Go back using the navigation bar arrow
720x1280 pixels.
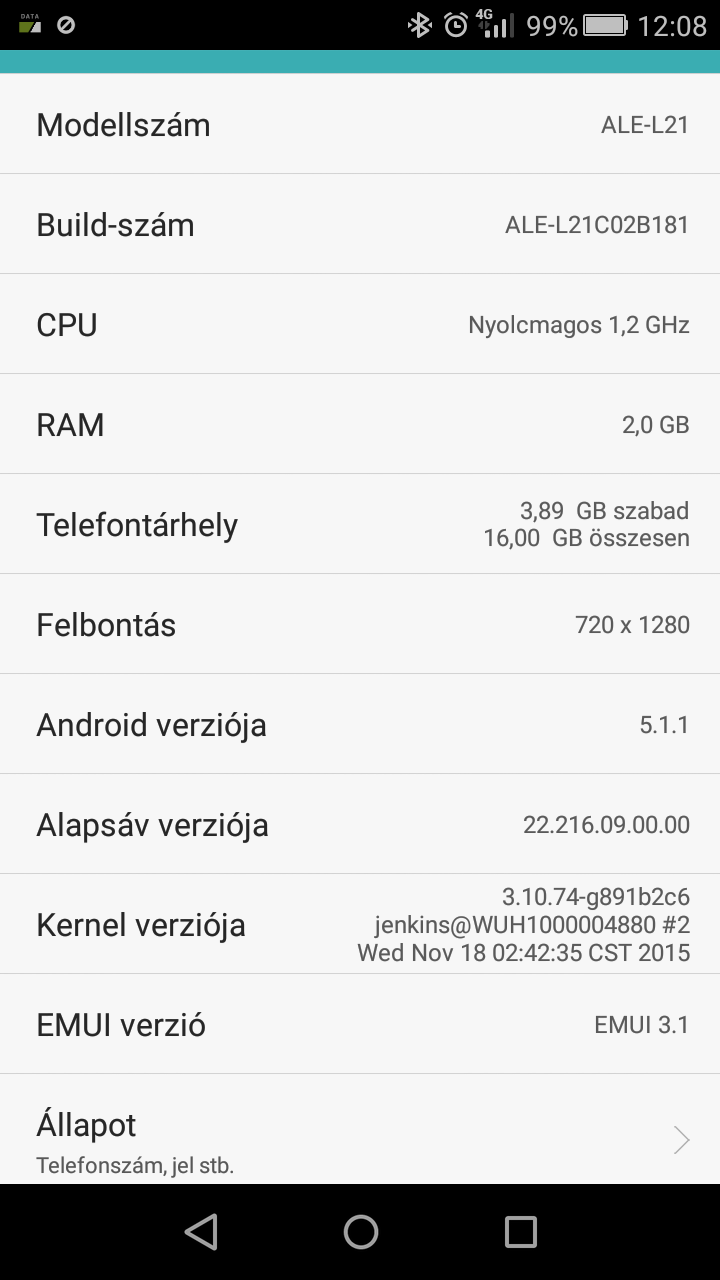pos(201,1232)
